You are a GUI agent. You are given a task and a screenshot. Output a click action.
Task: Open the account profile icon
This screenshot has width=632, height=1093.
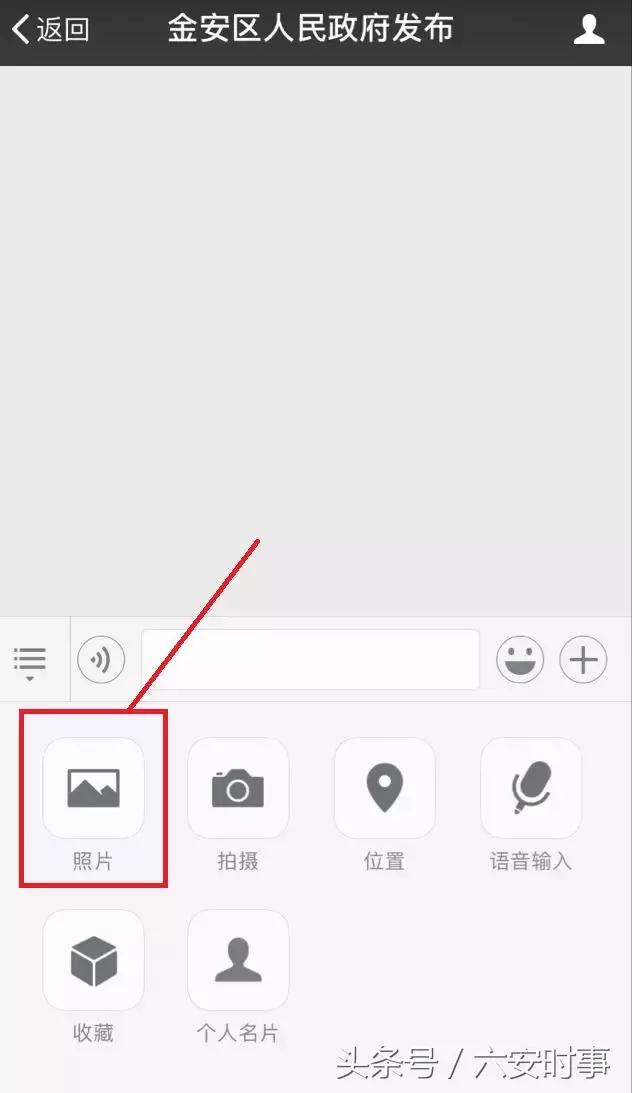click(x=589, y=30)
